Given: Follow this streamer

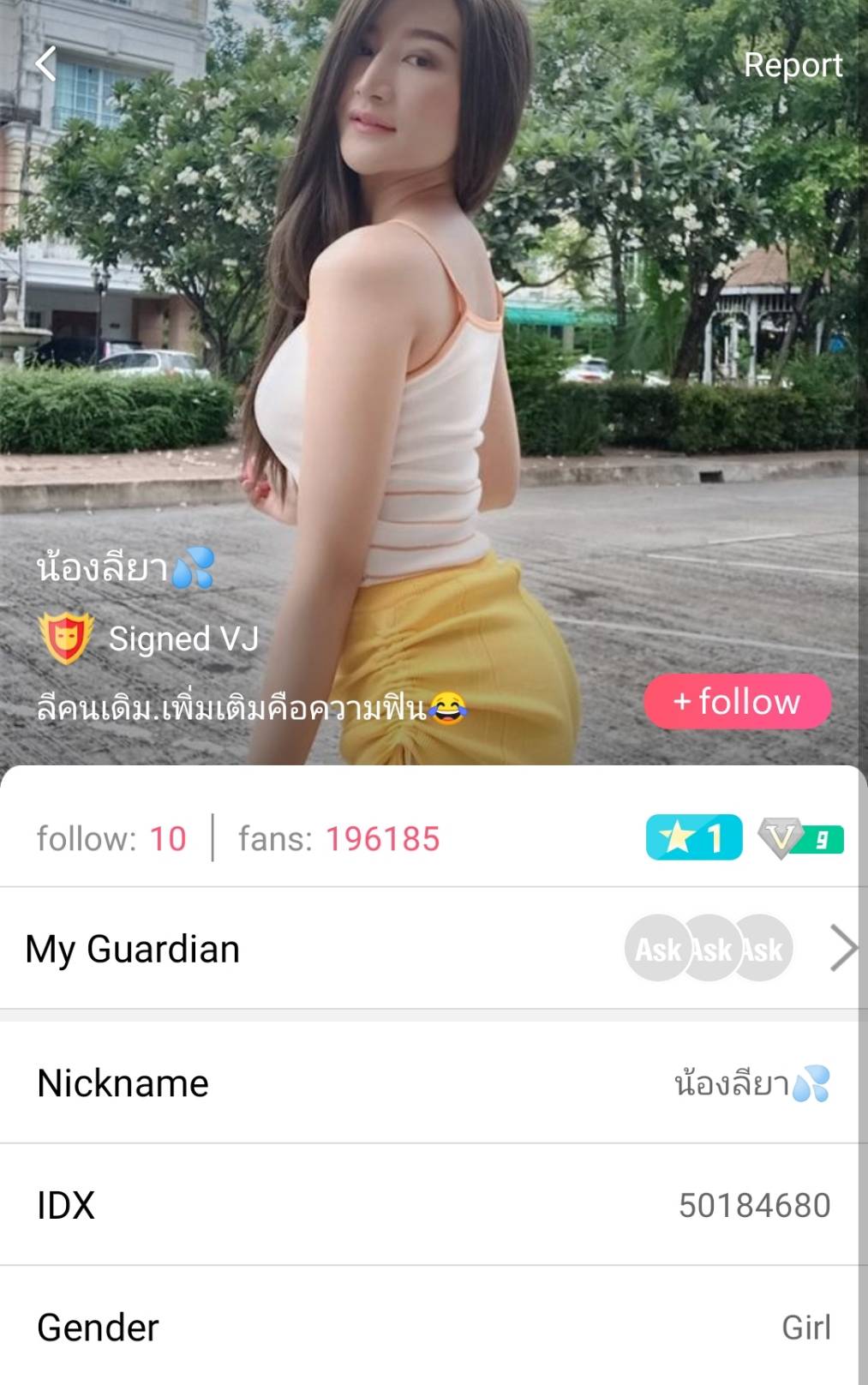Looking at the screenshot, I should click(x=737, y=701).
